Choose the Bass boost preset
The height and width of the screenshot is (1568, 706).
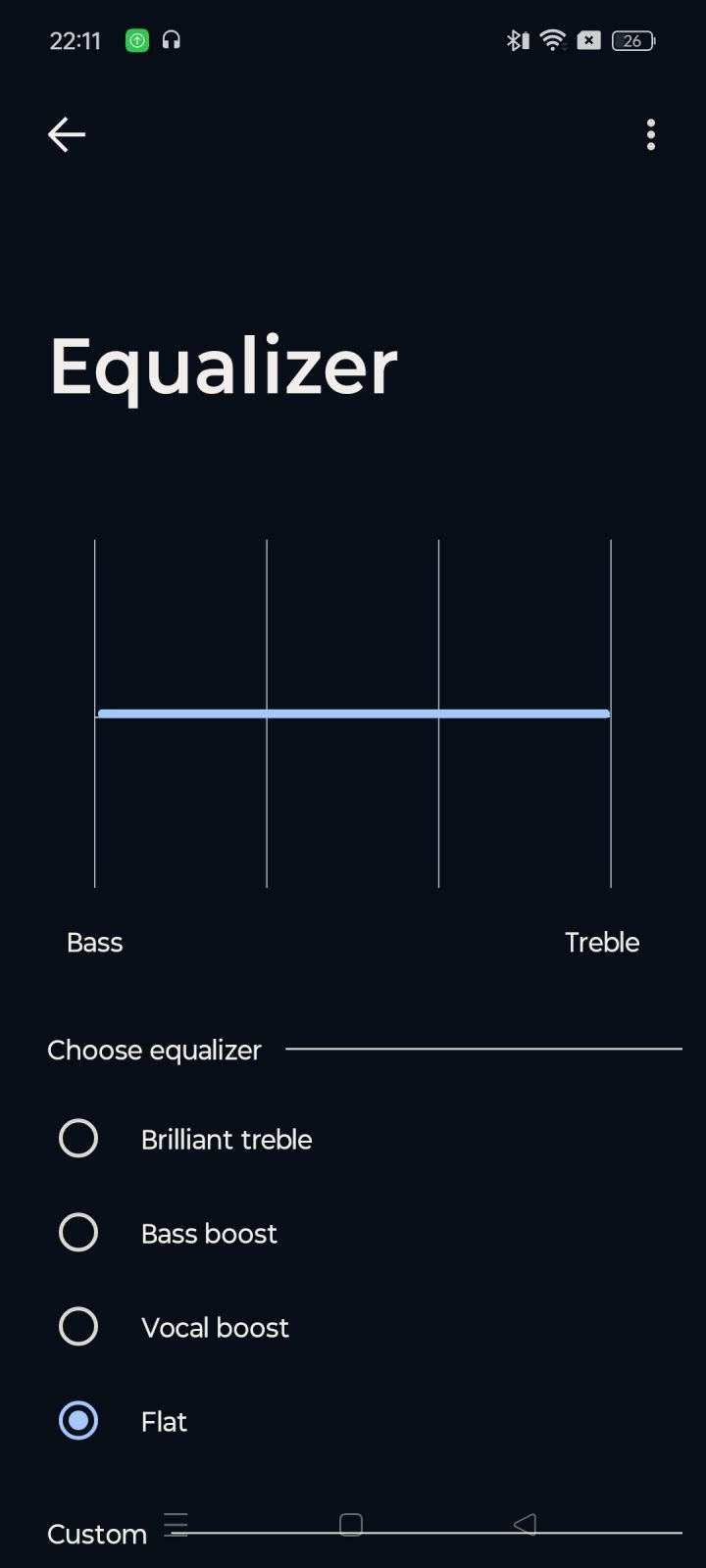[x=78, y=1233]
